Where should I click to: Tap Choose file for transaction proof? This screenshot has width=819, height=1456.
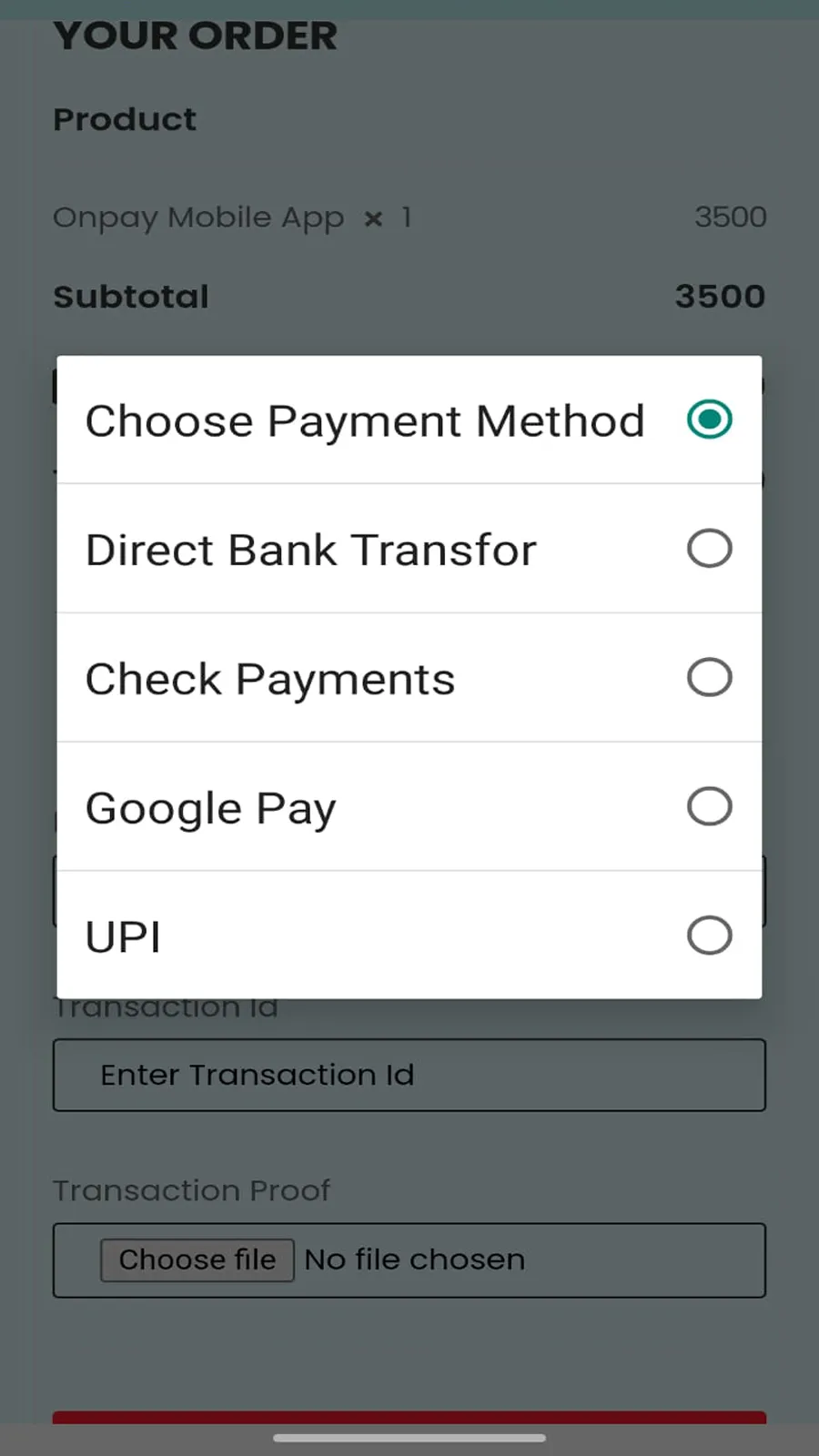click(x=197, y=1259)
